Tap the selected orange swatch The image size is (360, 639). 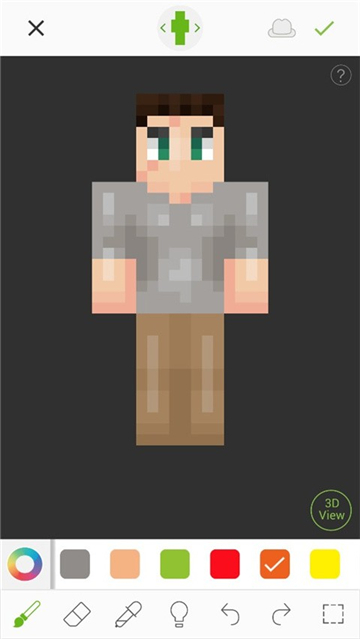(275, 564)
